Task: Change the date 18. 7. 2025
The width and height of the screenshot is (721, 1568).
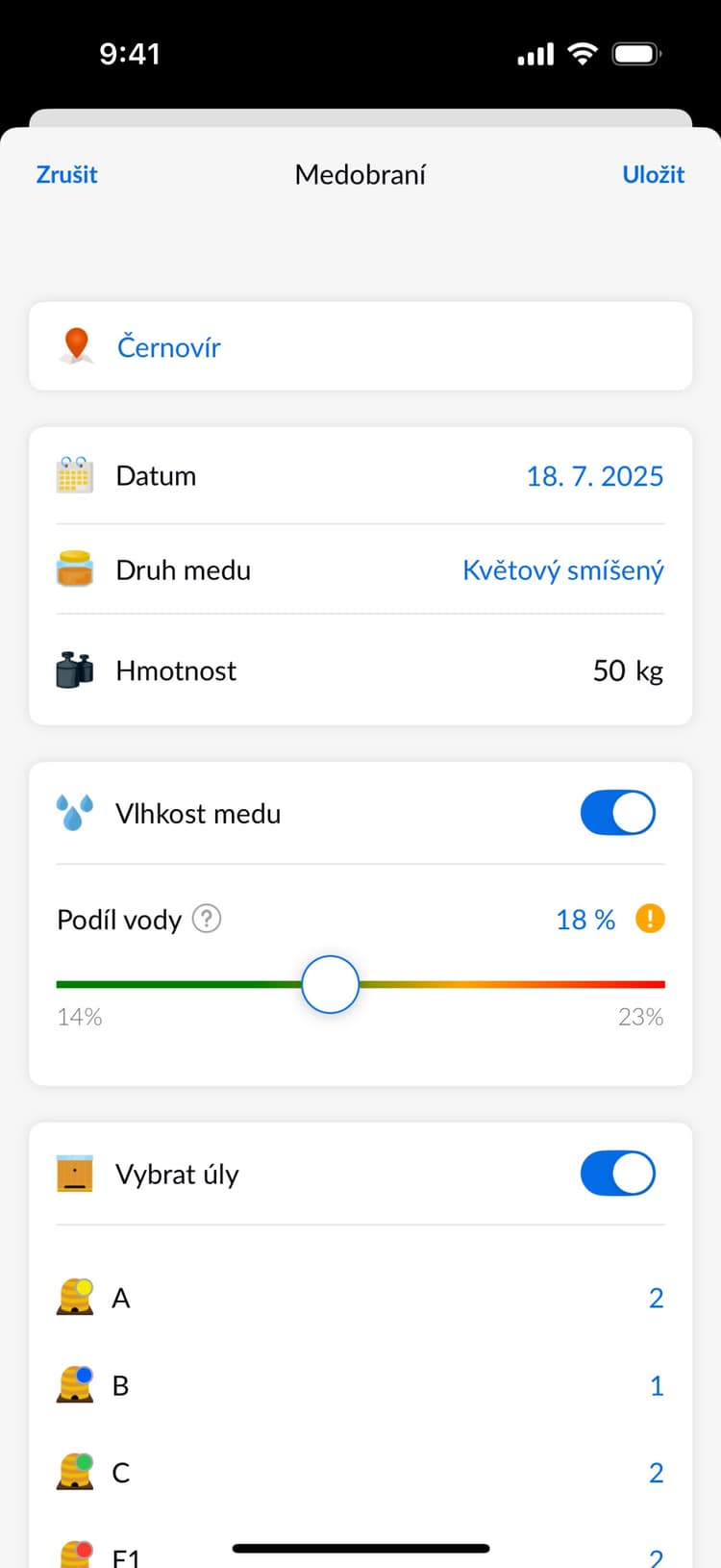Action: coord(594,476)
